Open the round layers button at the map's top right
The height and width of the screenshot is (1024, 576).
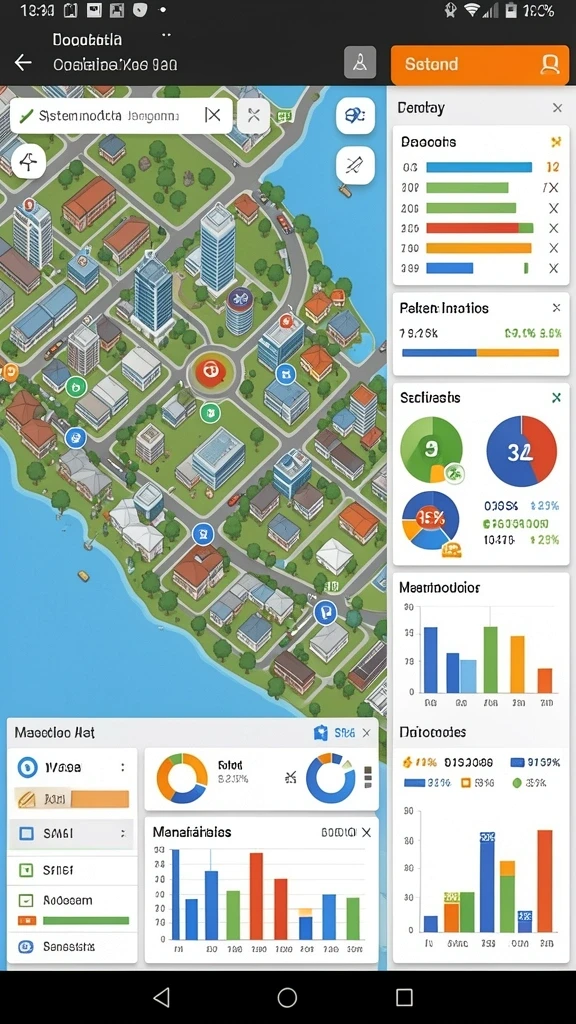(x=355, y=116)
